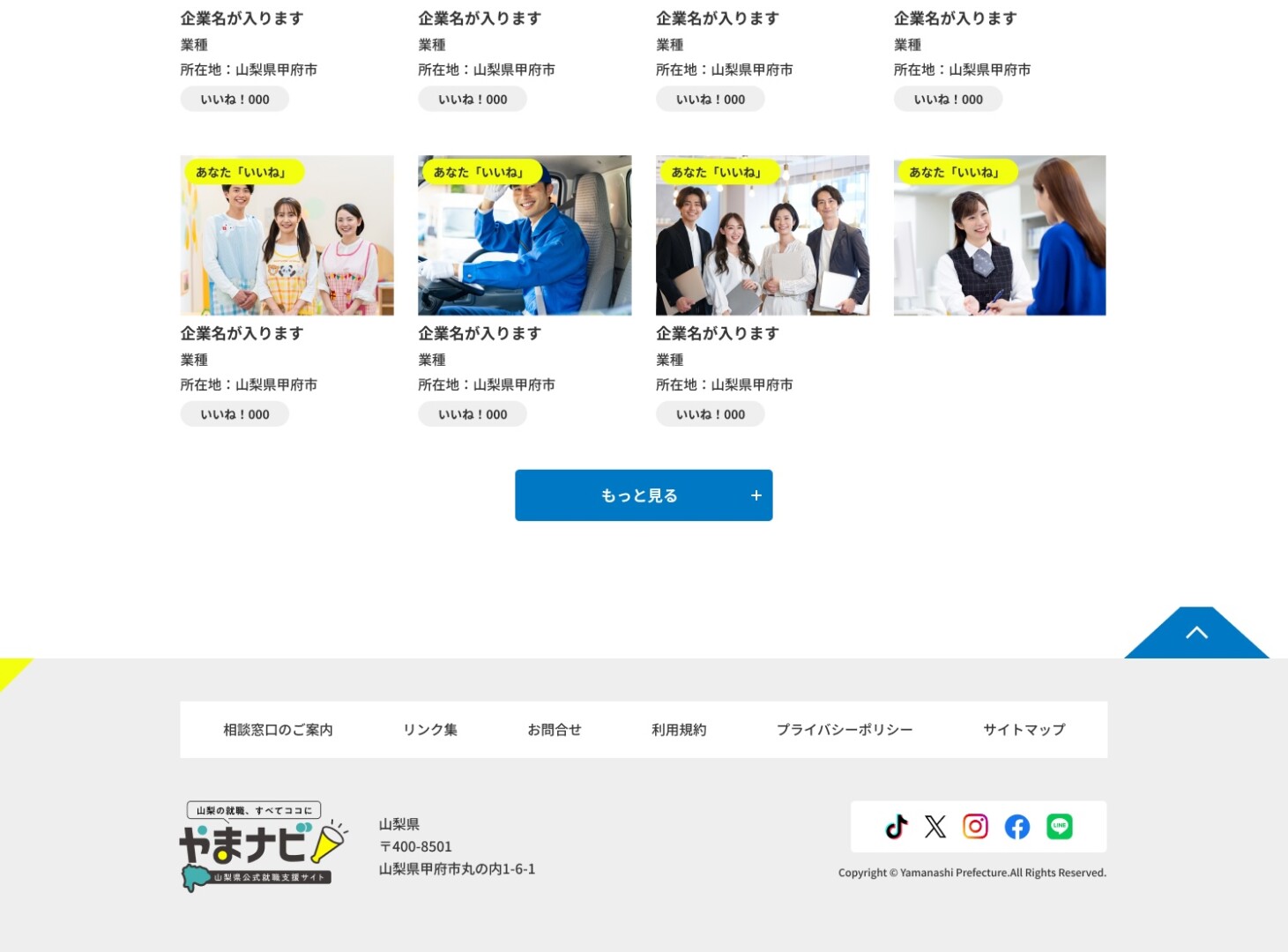Open プライバシーポリシー link
This screenshot has width=1288, height=952.
pos(845,730)
